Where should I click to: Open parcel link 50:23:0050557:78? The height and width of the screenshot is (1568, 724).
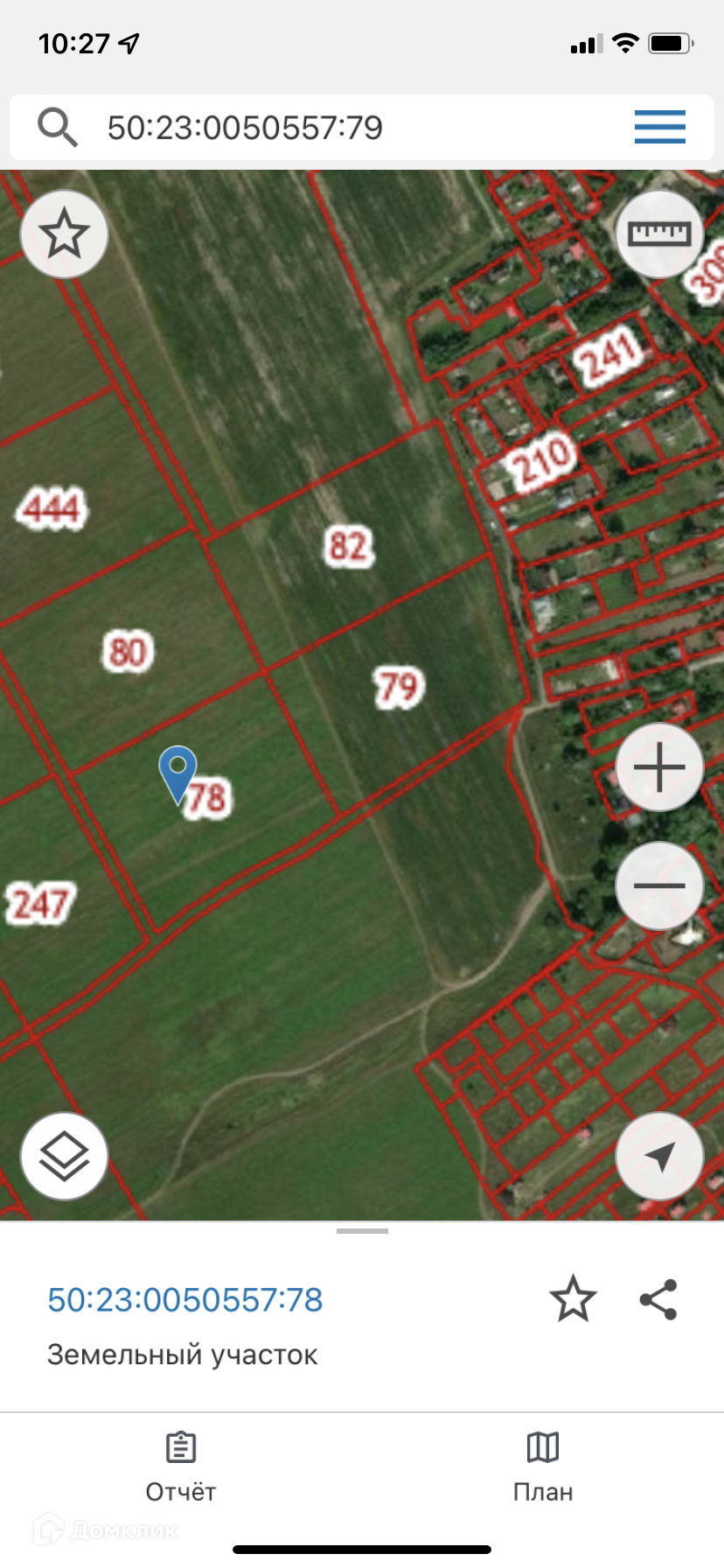(x=185, y=1299)
